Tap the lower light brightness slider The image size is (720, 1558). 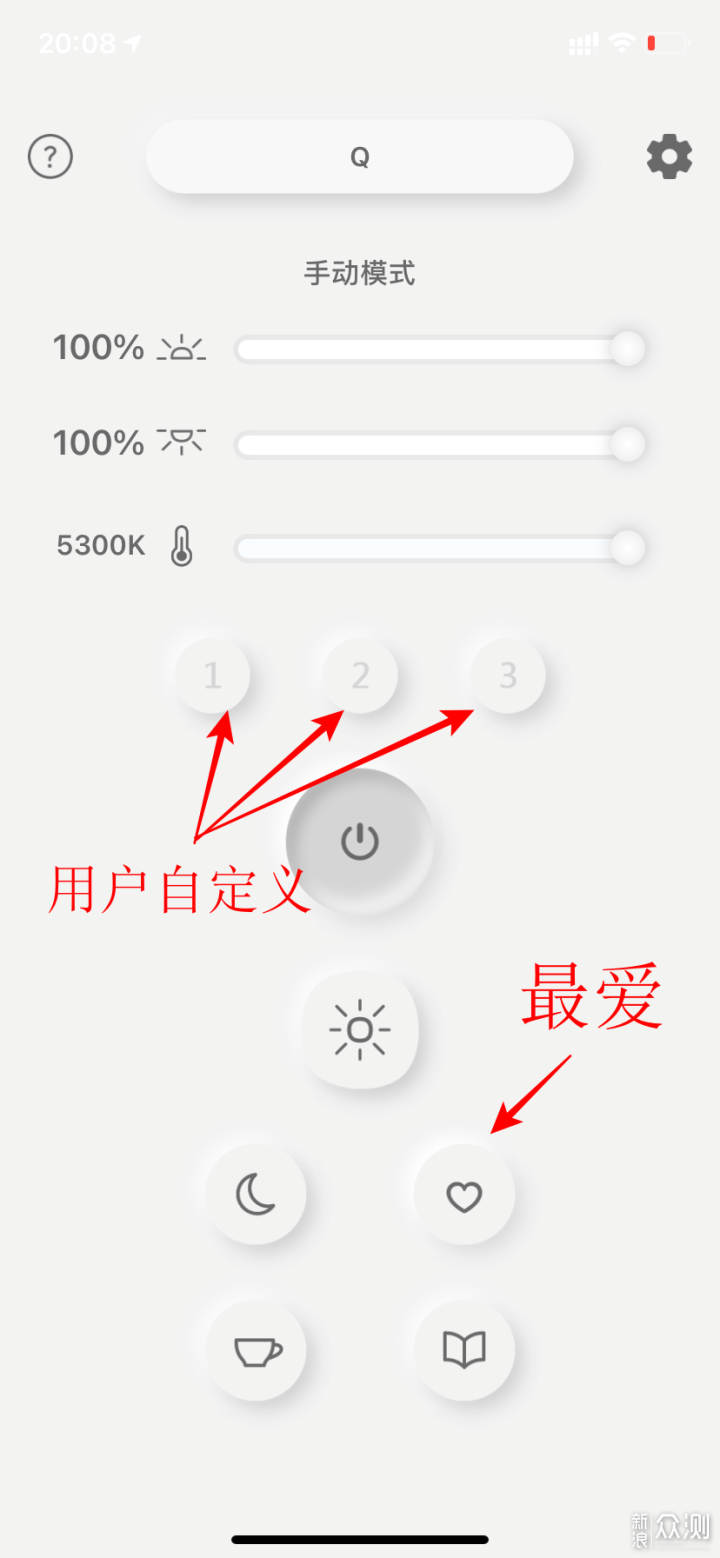tap(438, 444)
